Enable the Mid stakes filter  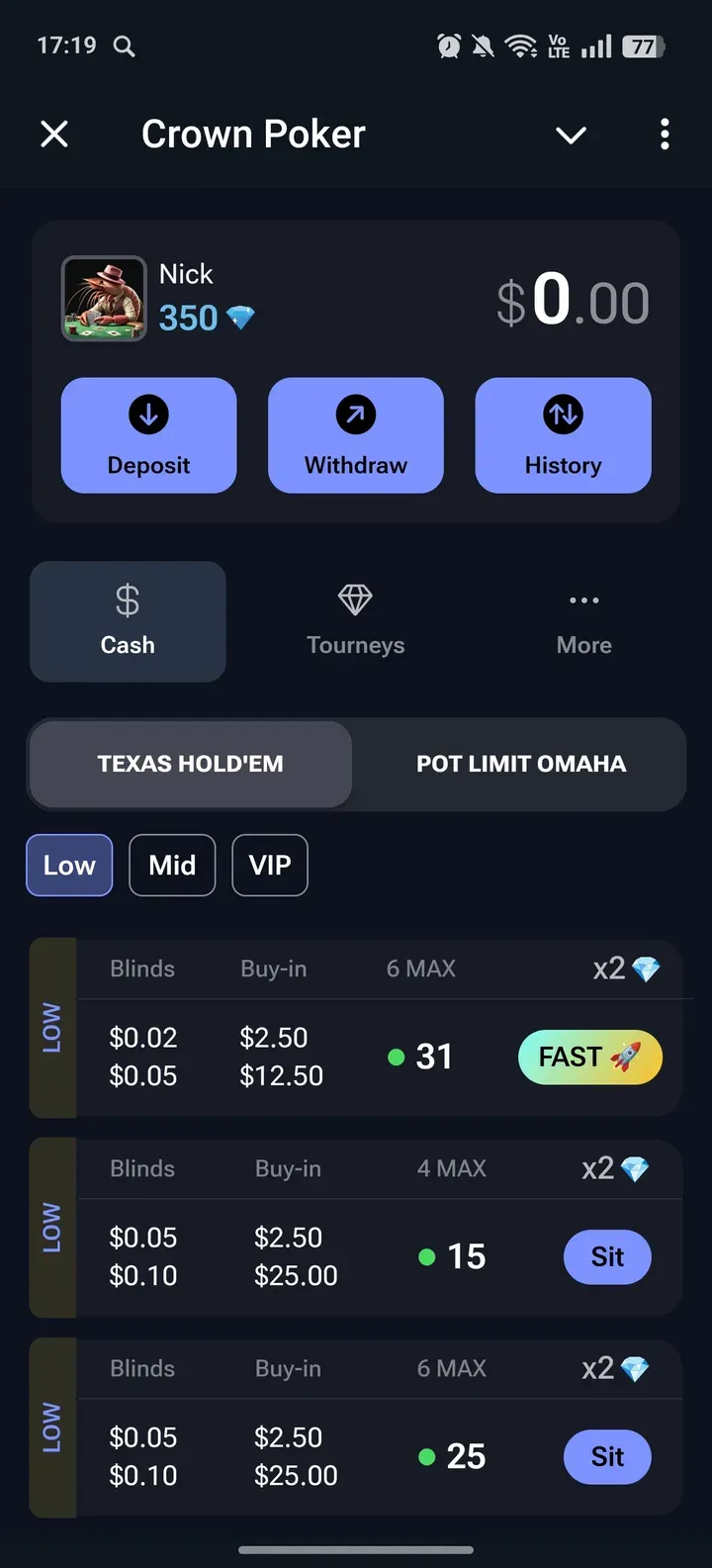pos(172,865)
